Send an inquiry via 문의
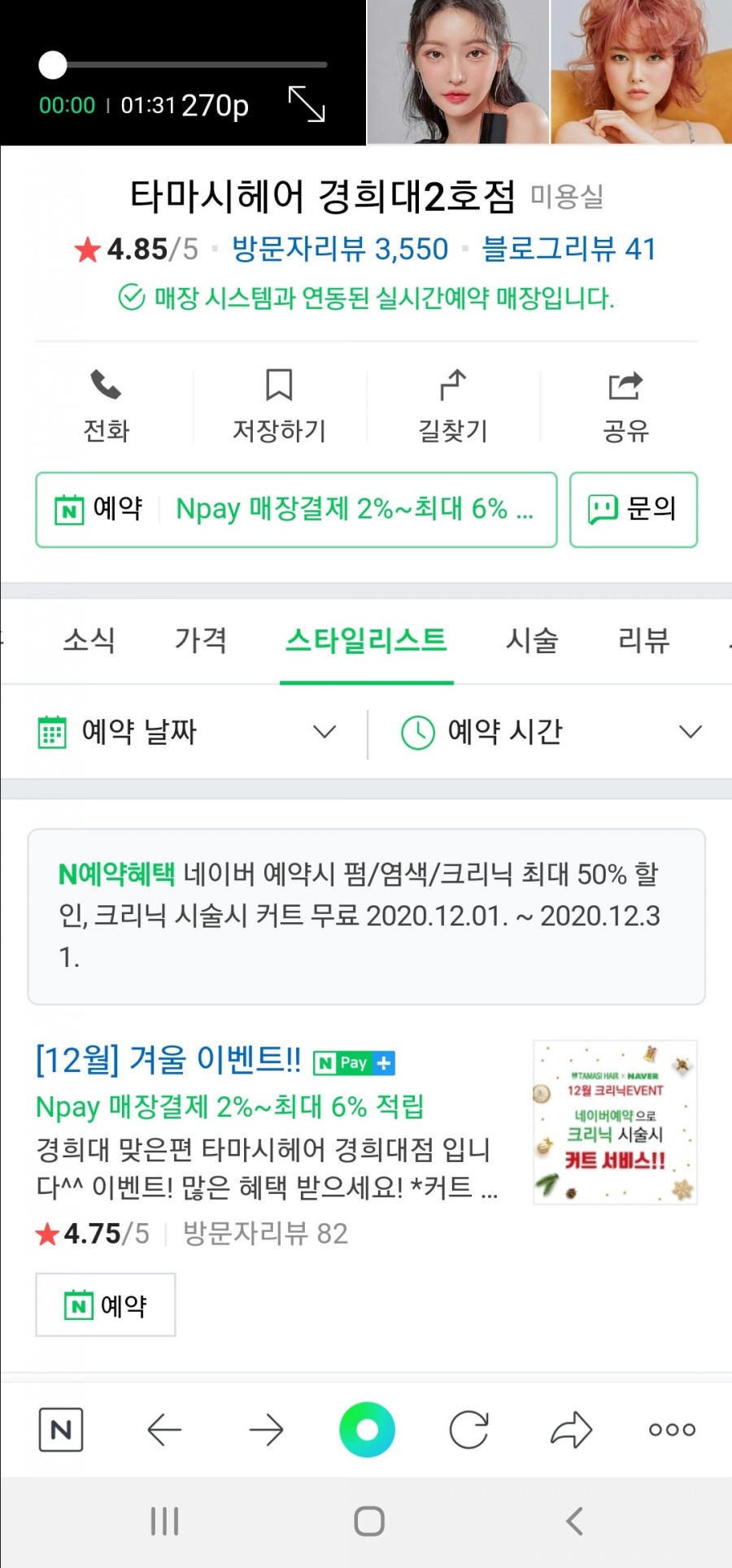The height and width of the screenshot is (1568, 732). pos(633,510)
